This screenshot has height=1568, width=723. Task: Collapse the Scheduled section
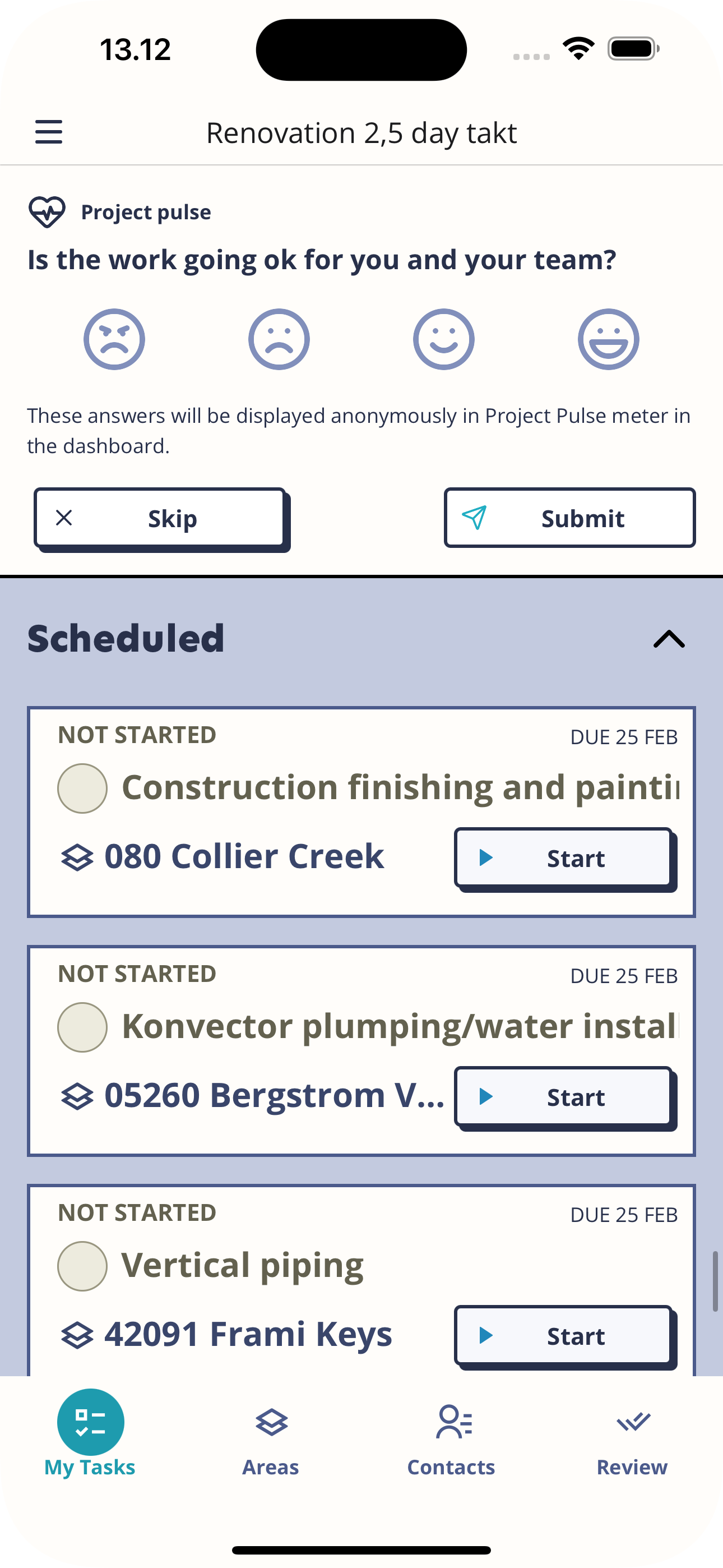(668, 639)
